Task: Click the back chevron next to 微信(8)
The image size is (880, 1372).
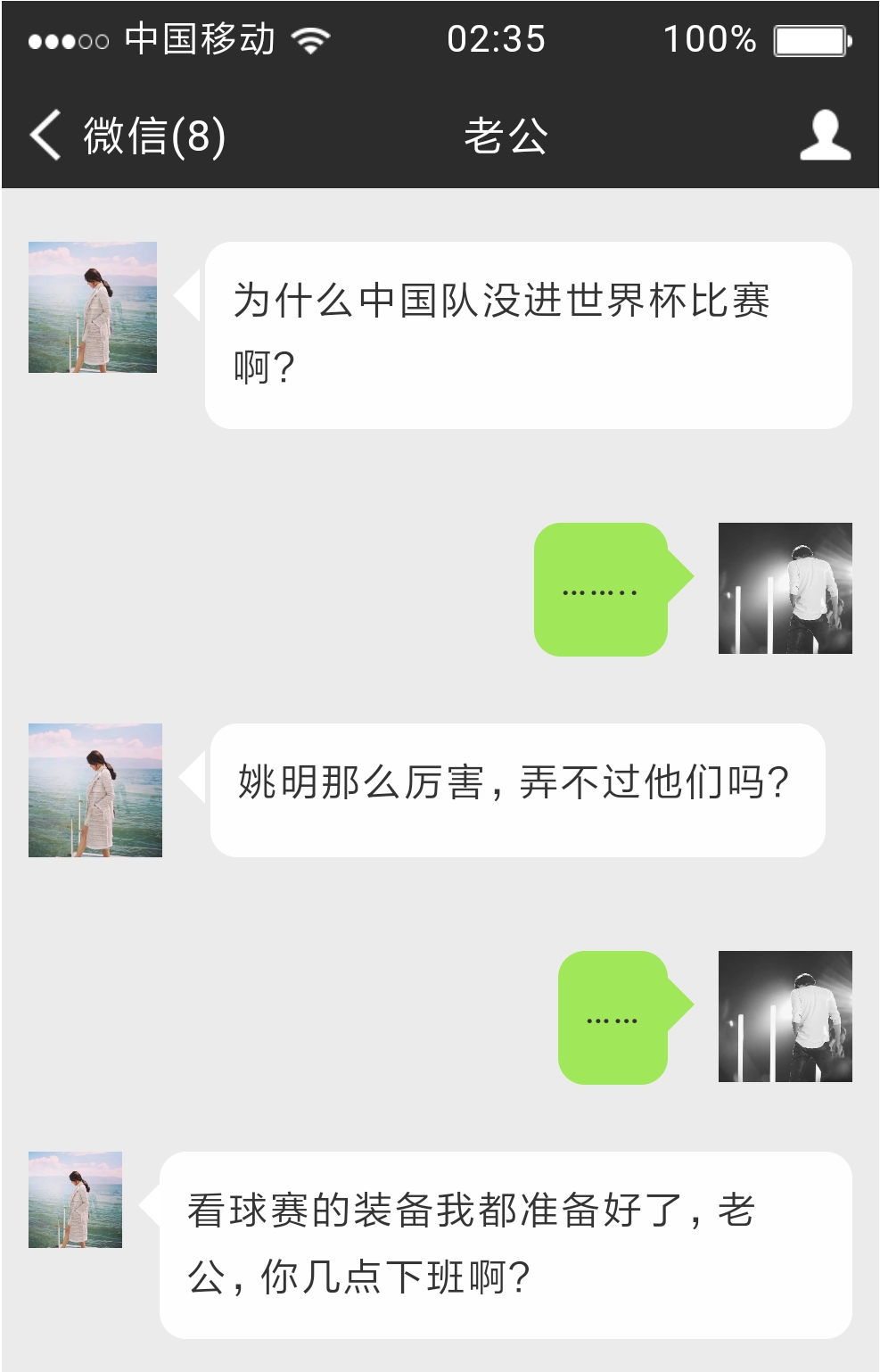Action: [43, 134]
